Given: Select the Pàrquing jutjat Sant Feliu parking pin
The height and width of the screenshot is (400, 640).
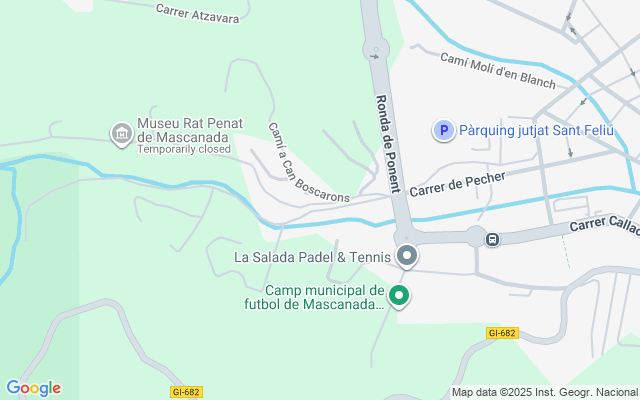Looking at the screenshot, I should point(442,129).
